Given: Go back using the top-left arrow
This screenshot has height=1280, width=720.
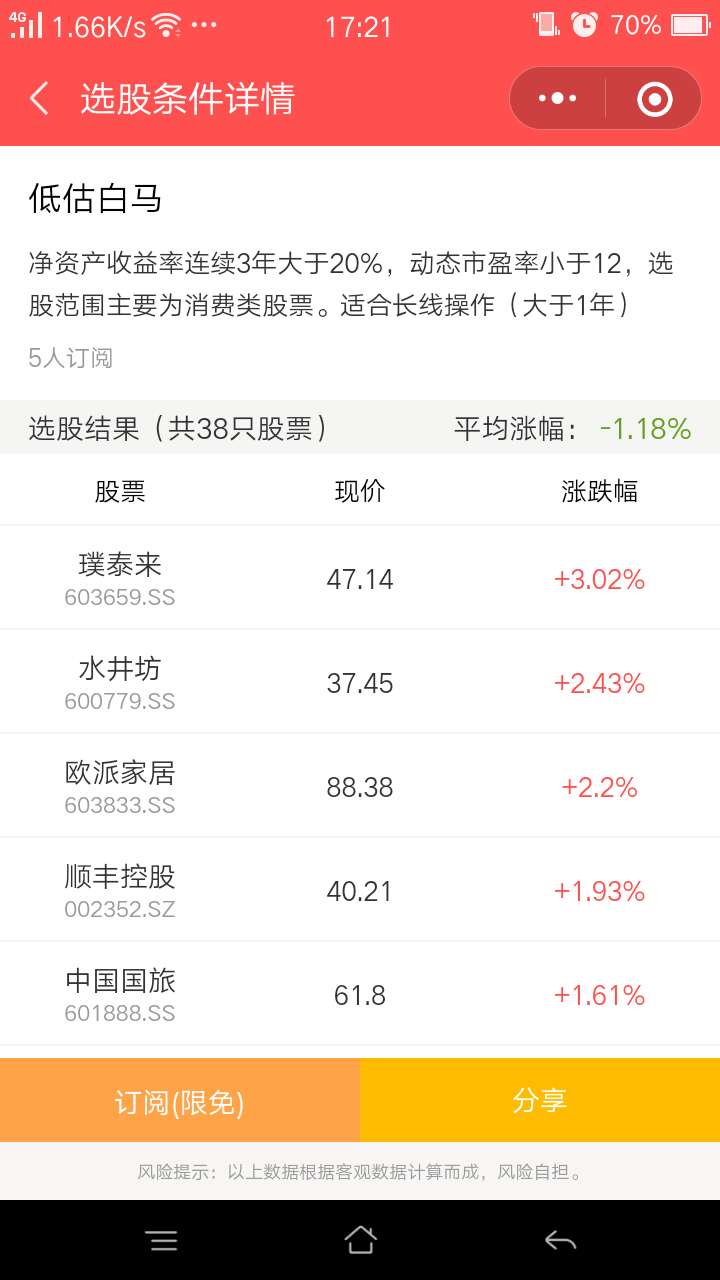Looking at the screenshot, I should tap(39, 99).
